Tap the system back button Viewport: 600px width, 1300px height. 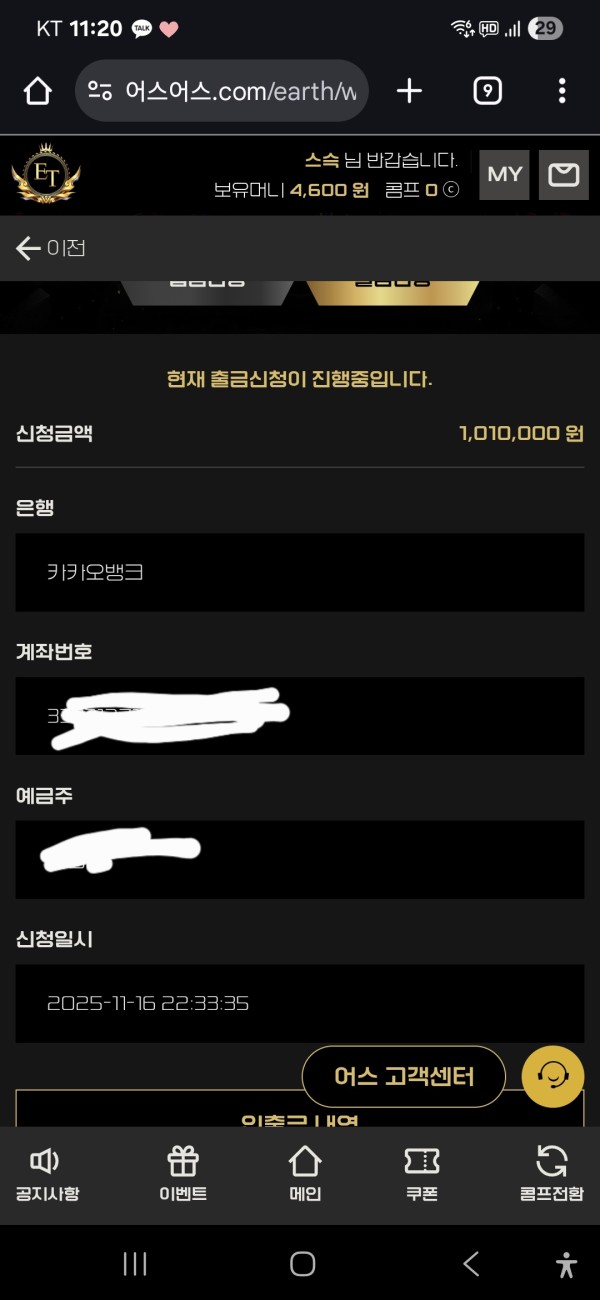pos(471,1264)
